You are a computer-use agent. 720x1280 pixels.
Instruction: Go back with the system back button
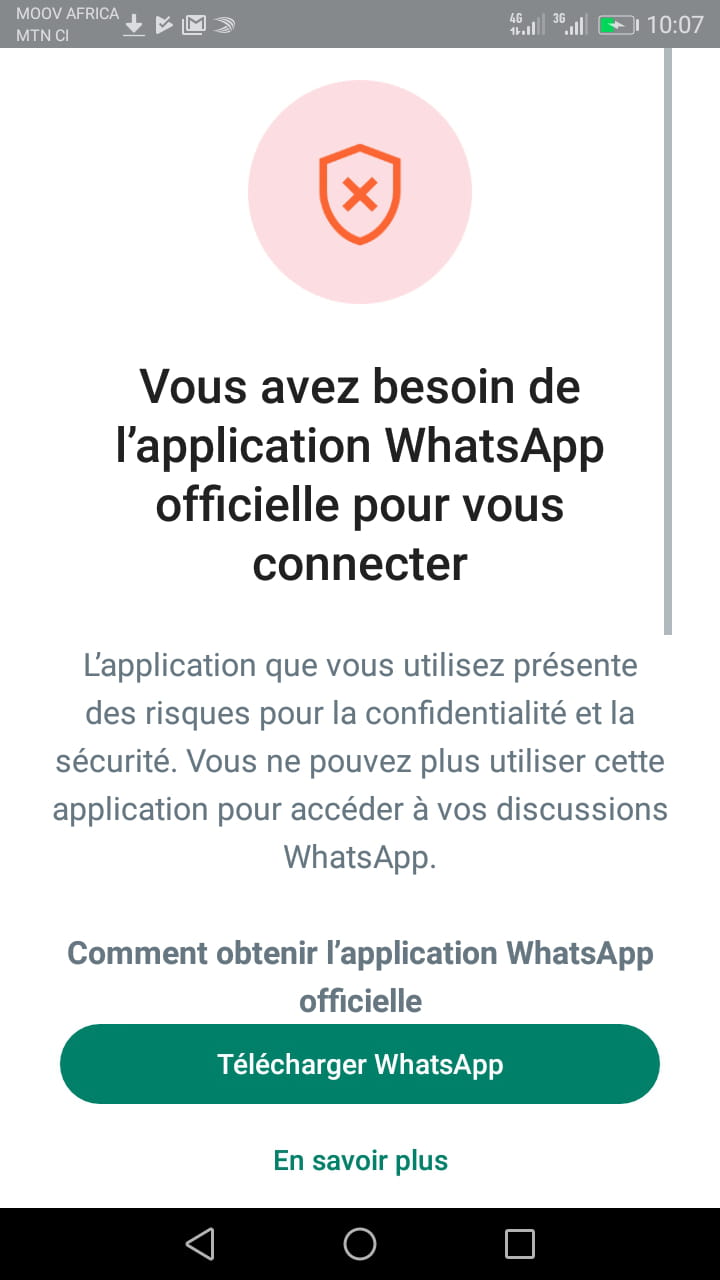click(x=200, y=1244)
